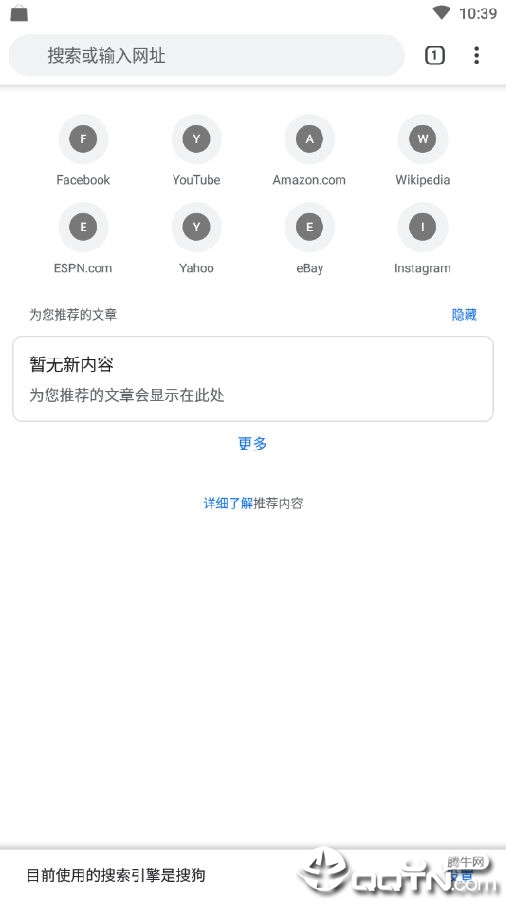Open the three-dot overflow menu
Screen dimensions: 506x900
pyautogui.click(x=476, y=56)
